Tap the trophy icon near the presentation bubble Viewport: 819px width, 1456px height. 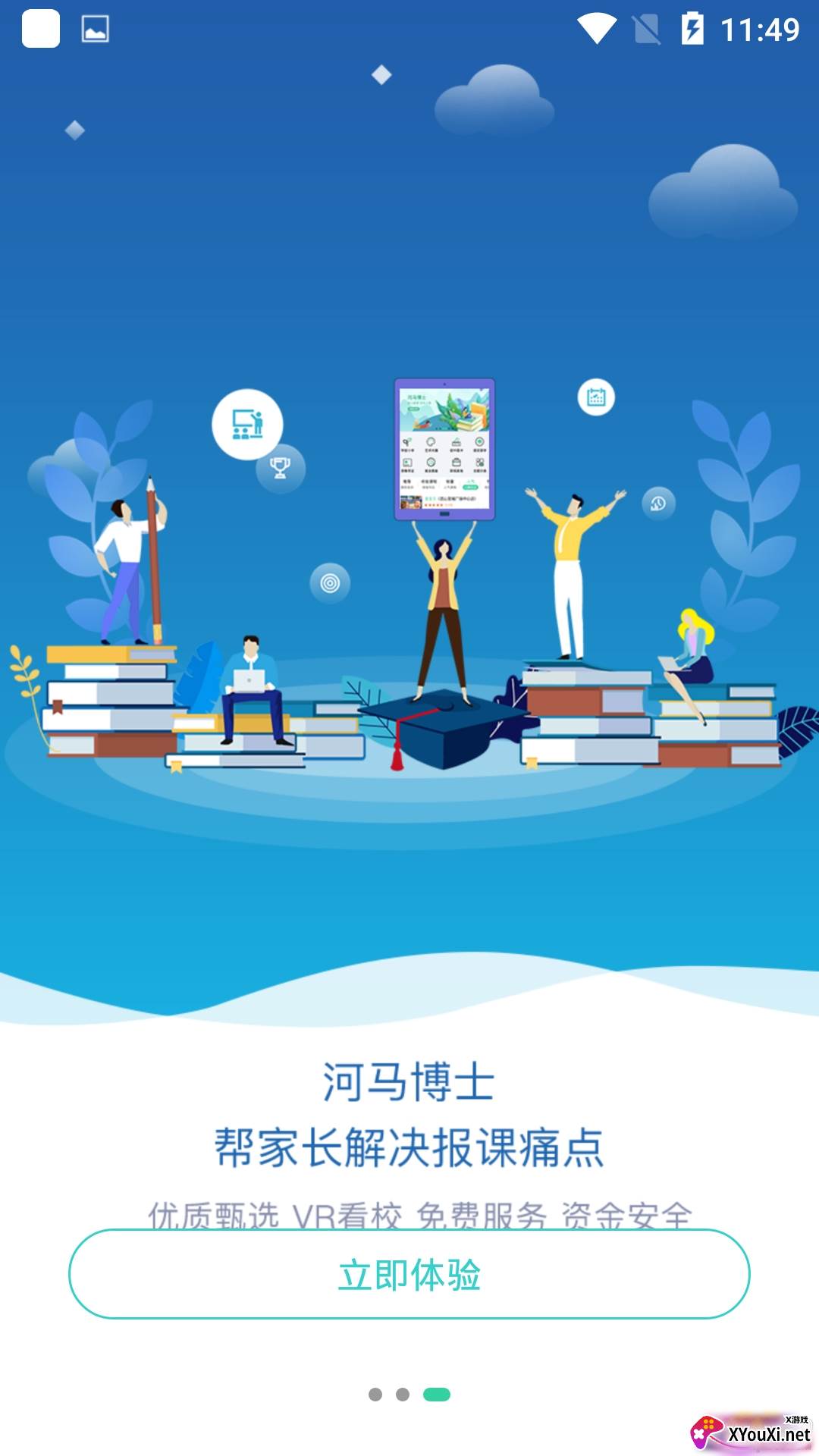click(281, 470)
